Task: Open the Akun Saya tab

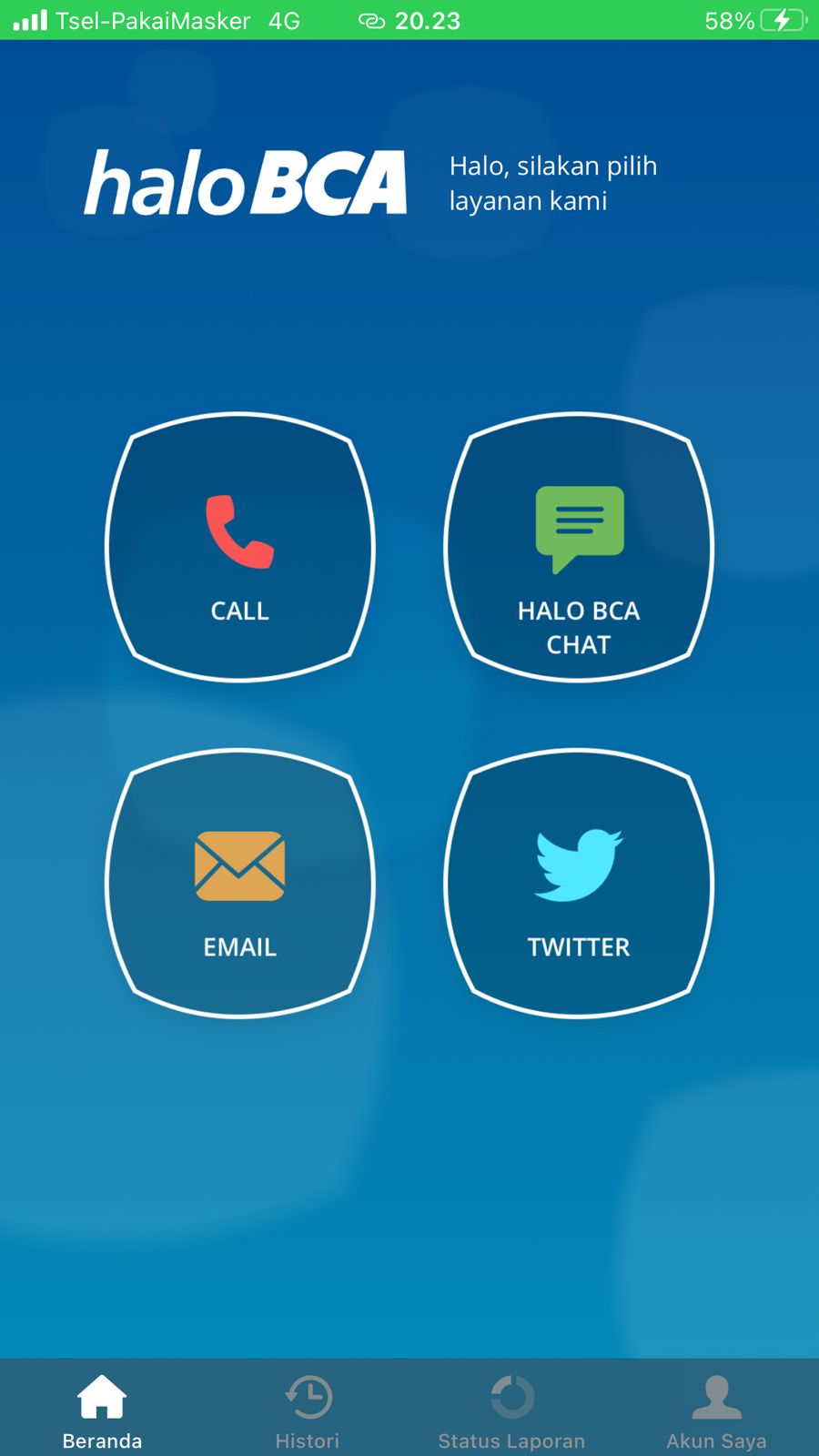Action: 716,1409
